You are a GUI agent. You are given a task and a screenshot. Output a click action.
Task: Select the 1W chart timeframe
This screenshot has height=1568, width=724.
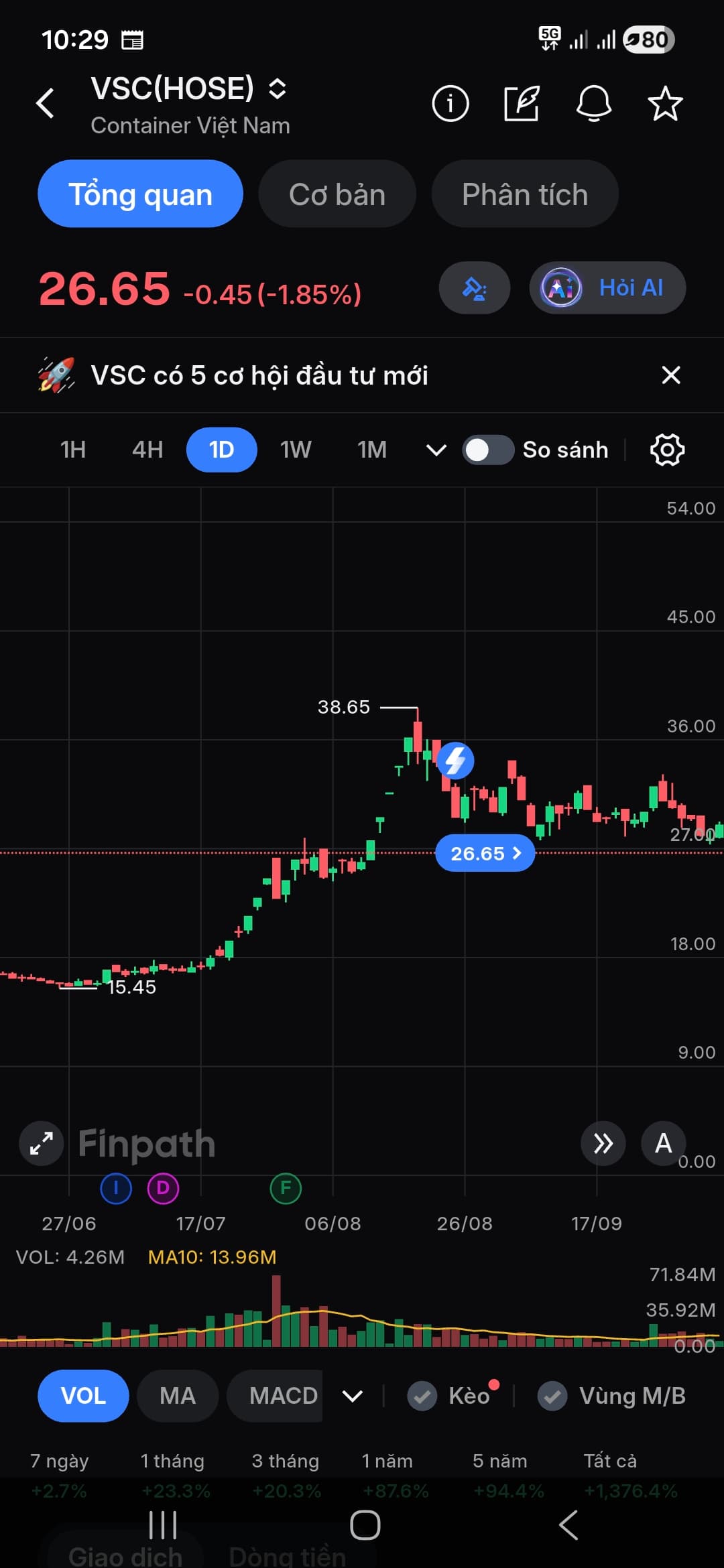(x=296, y=450)
